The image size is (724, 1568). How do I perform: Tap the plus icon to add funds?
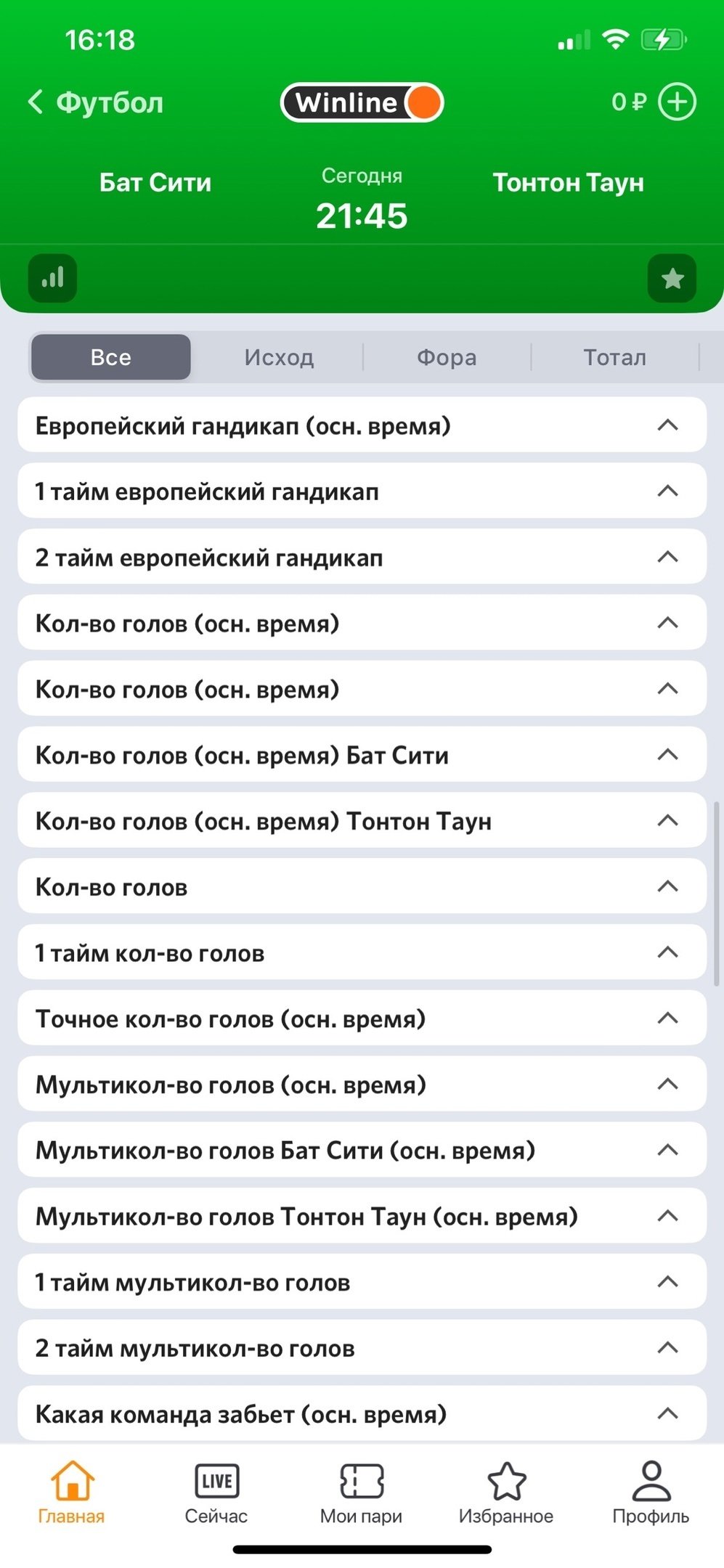pos(677,102)
